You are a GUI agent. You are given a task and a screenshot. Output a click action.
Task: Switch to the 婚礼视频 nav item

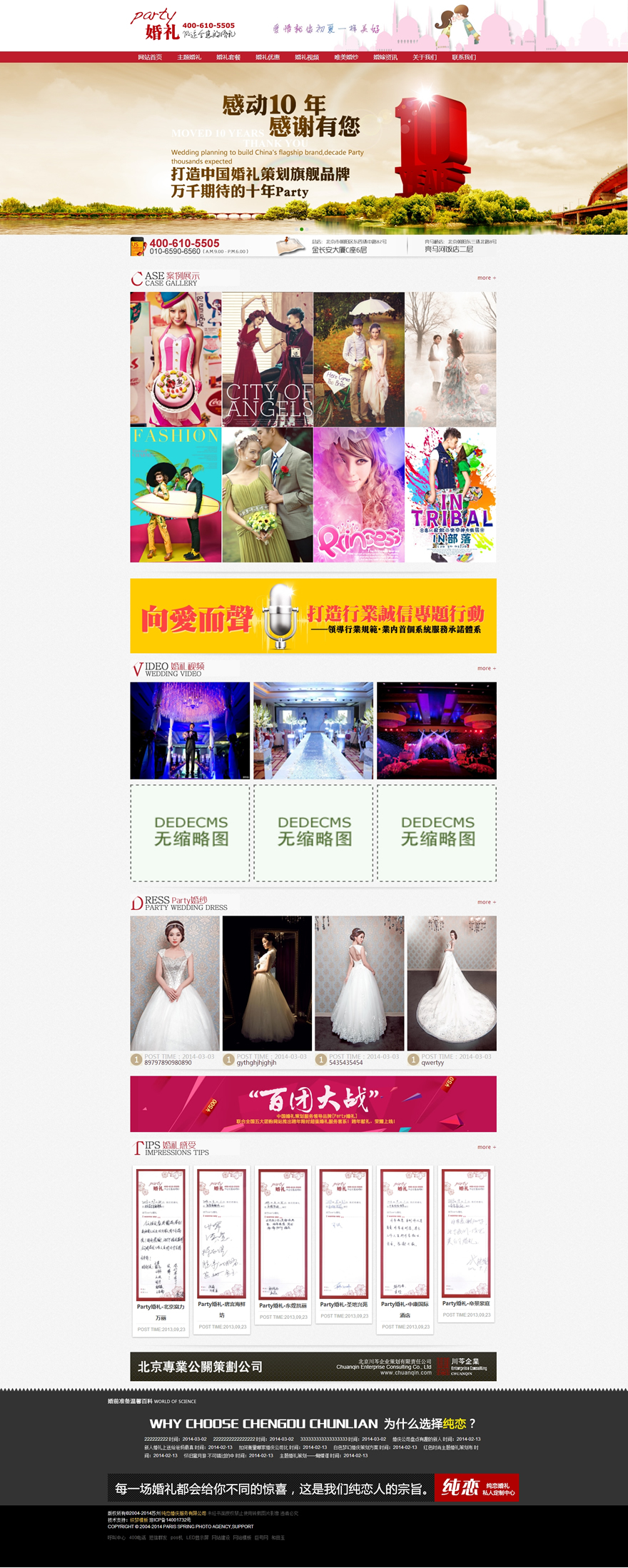(307, 57)
